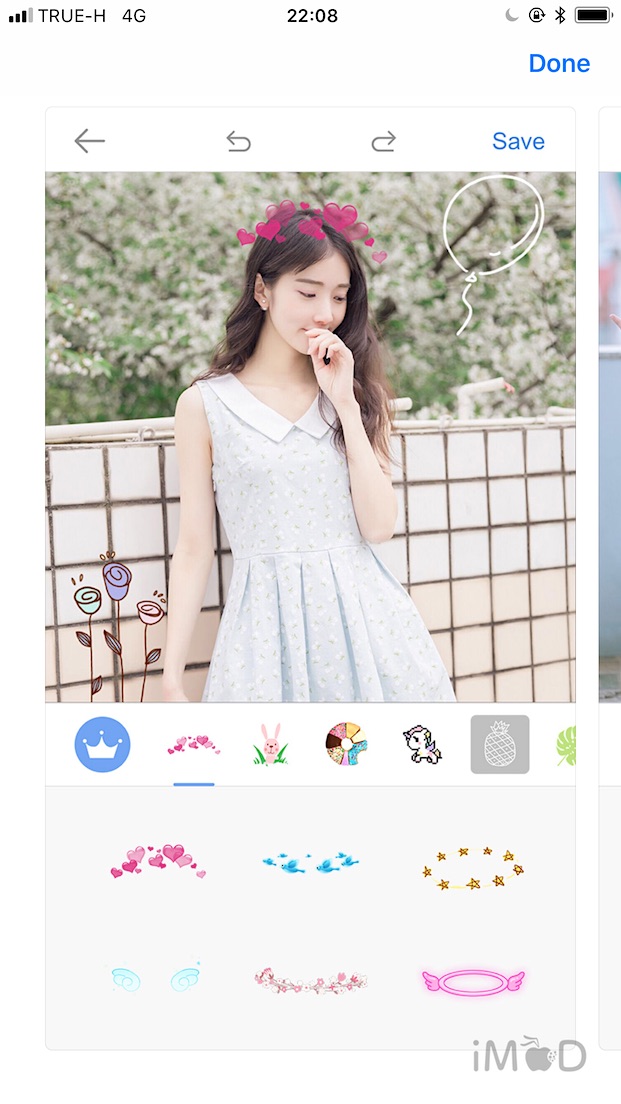Viewport: 621px width, 1104px height.
Task: Undo the last sticker change
Action: [238, 142]
